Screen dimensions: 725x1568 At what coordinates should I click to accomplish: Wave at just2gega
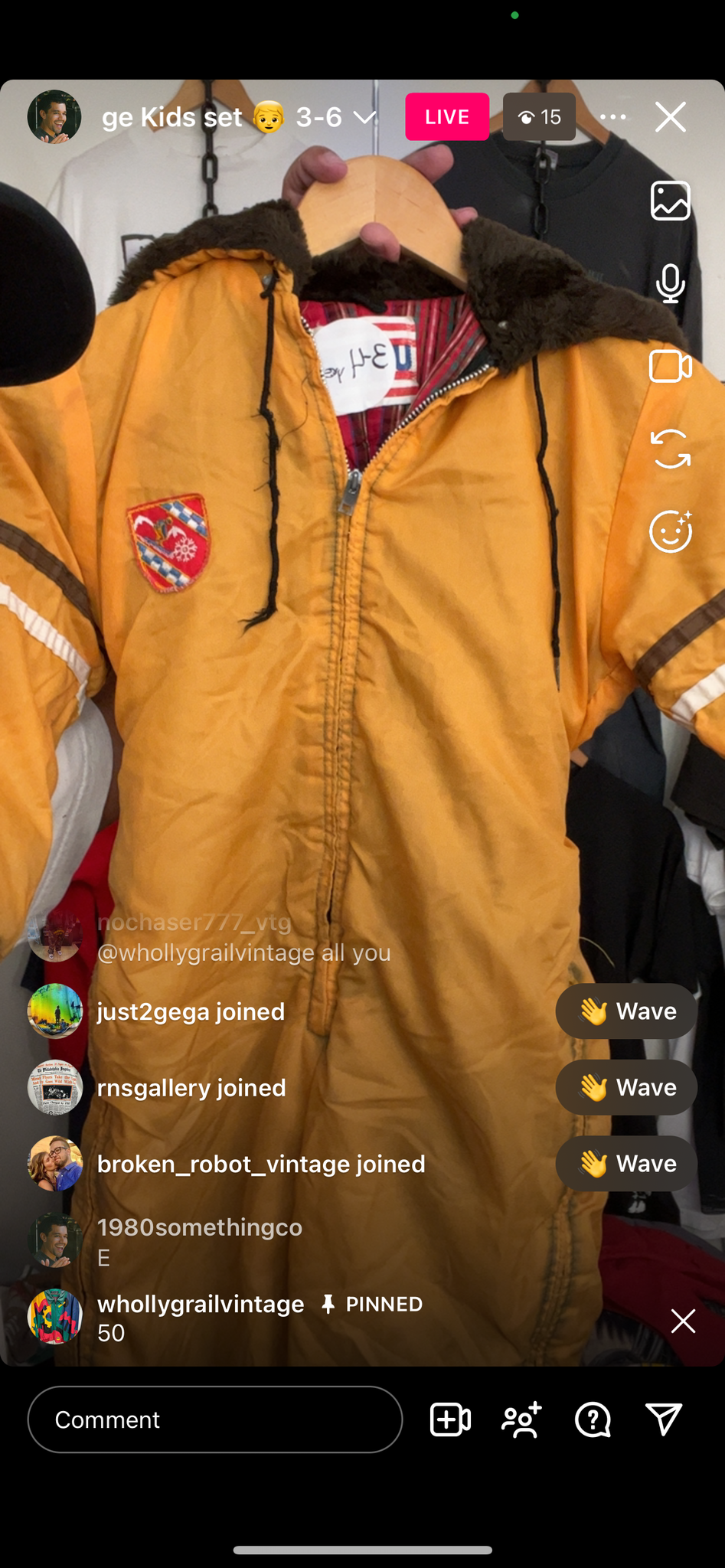click(x=626, y=1011)
